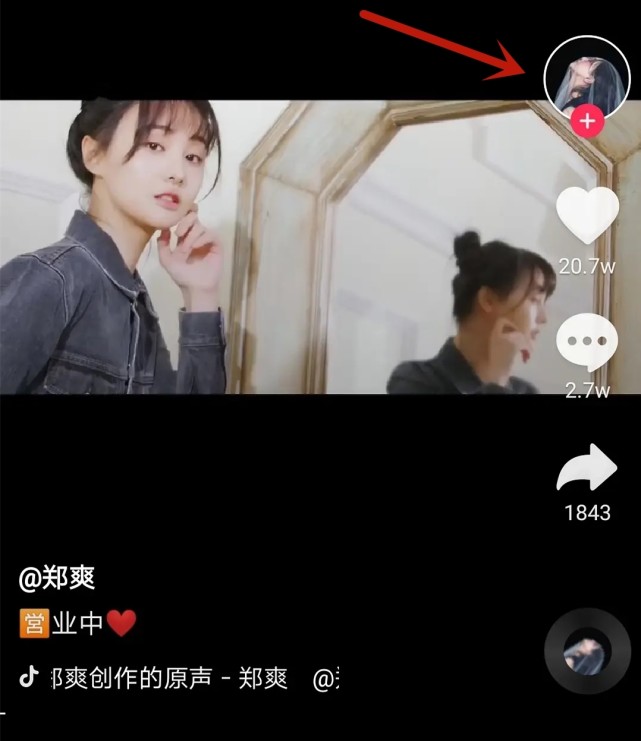The image size is (641, 741).
Task: Open the original sound track title
Action: tap(170, 679)
